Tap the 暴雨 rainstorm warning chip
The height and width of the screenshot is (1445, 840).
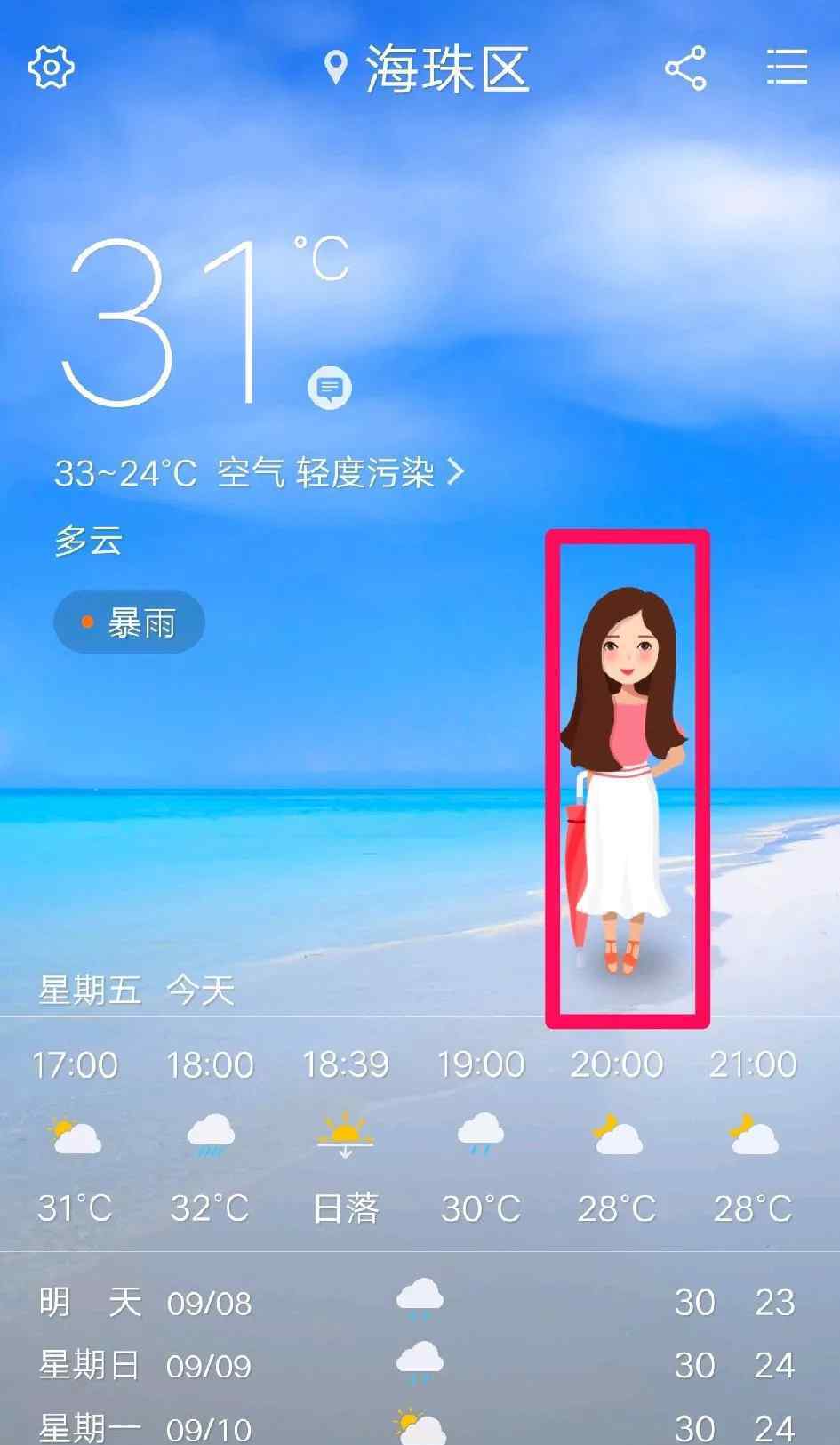point(130,622)
